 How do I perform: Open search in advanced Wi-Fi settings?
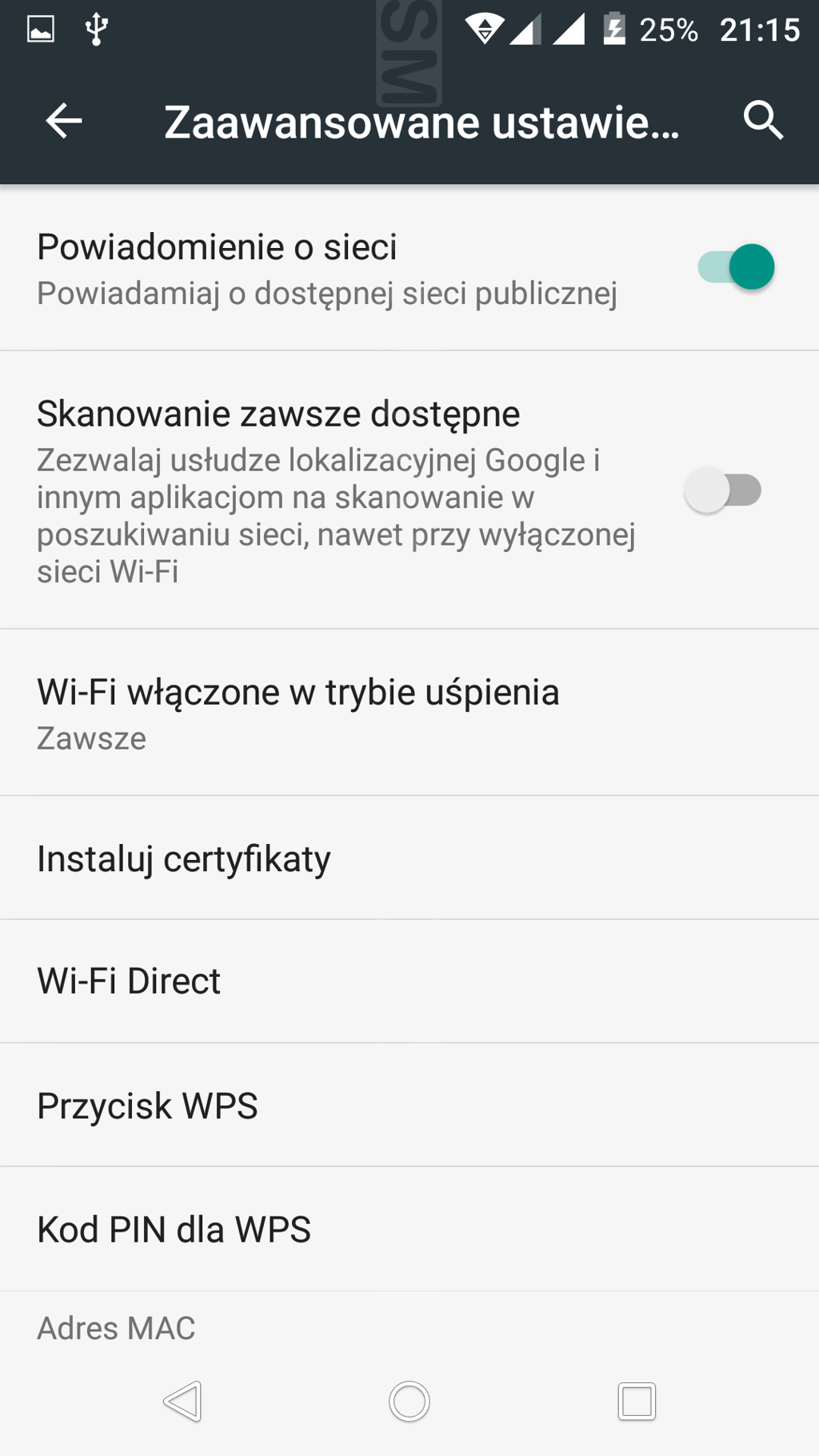coord(763,121)
